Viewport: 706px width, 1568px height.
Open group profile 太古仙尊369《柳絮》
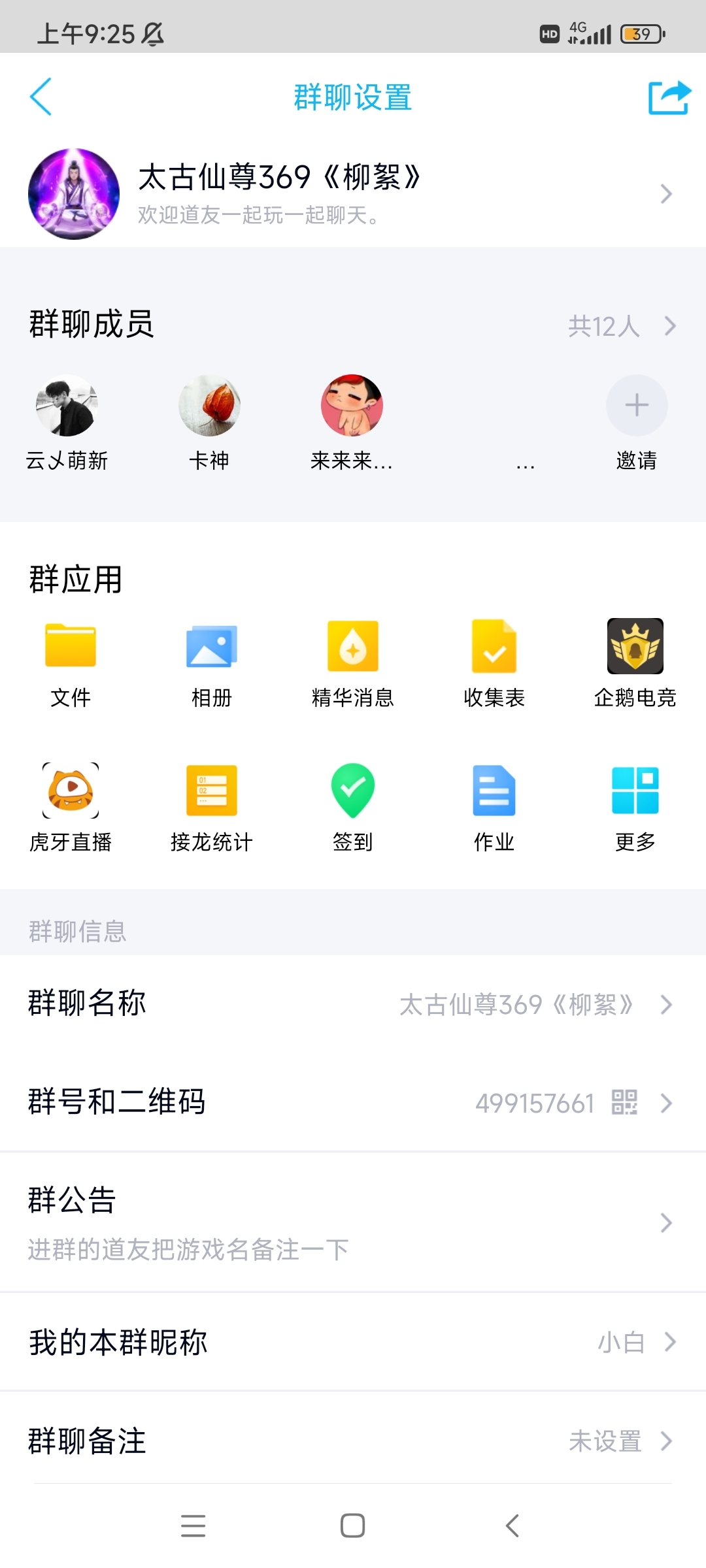click(353, 193)
